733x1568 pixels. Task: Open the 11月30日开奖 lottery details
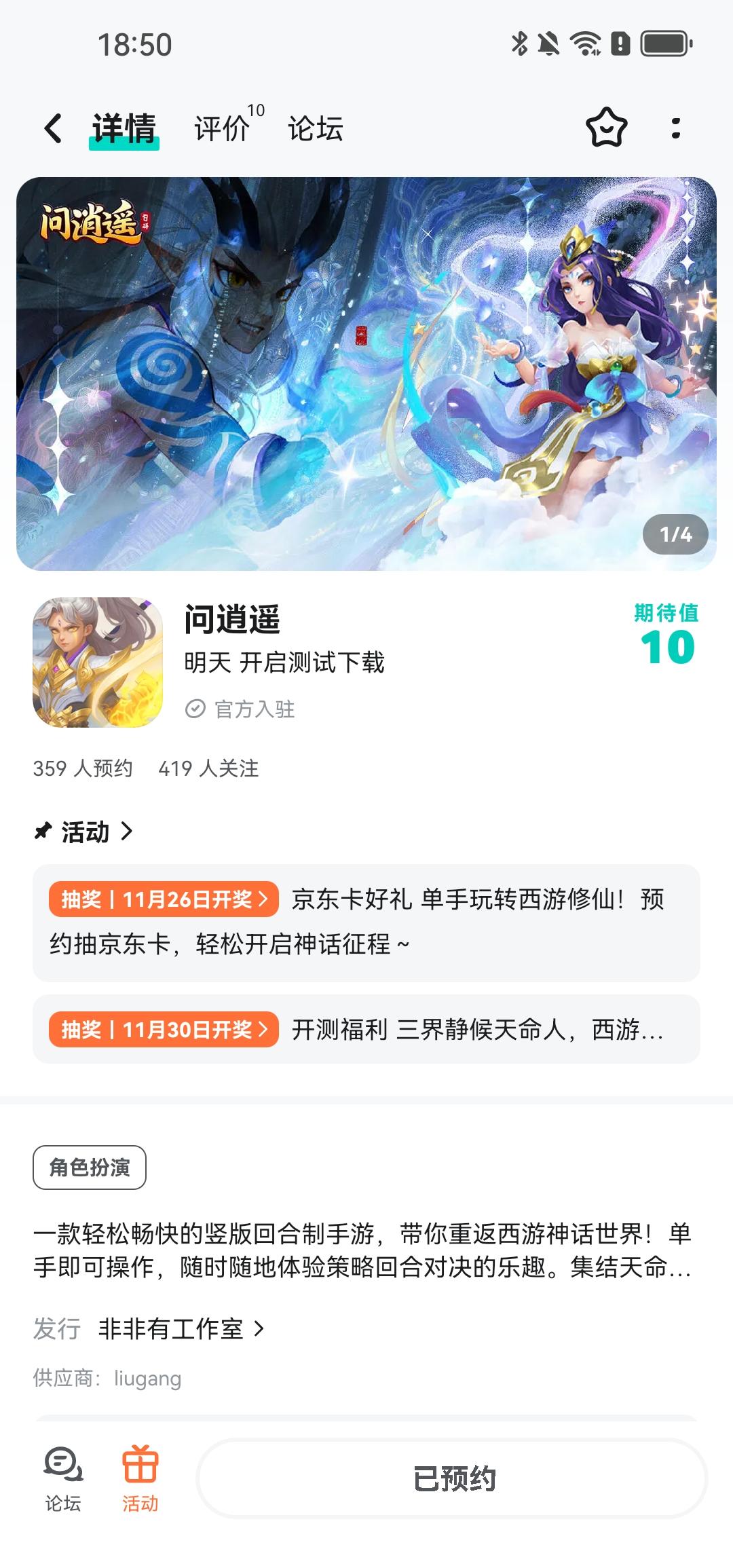(165, 1029)
